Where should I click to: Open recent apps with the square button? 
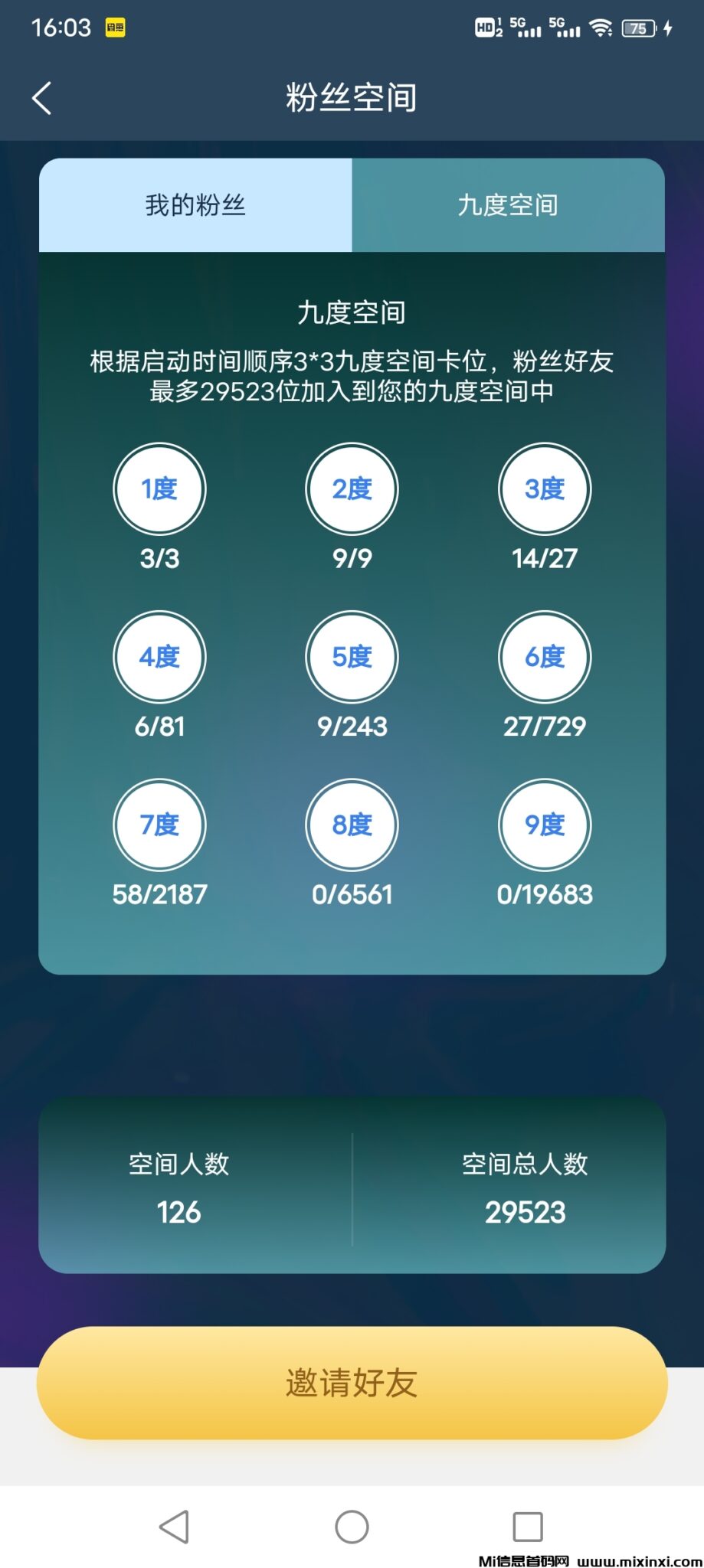click(526, 1527)
